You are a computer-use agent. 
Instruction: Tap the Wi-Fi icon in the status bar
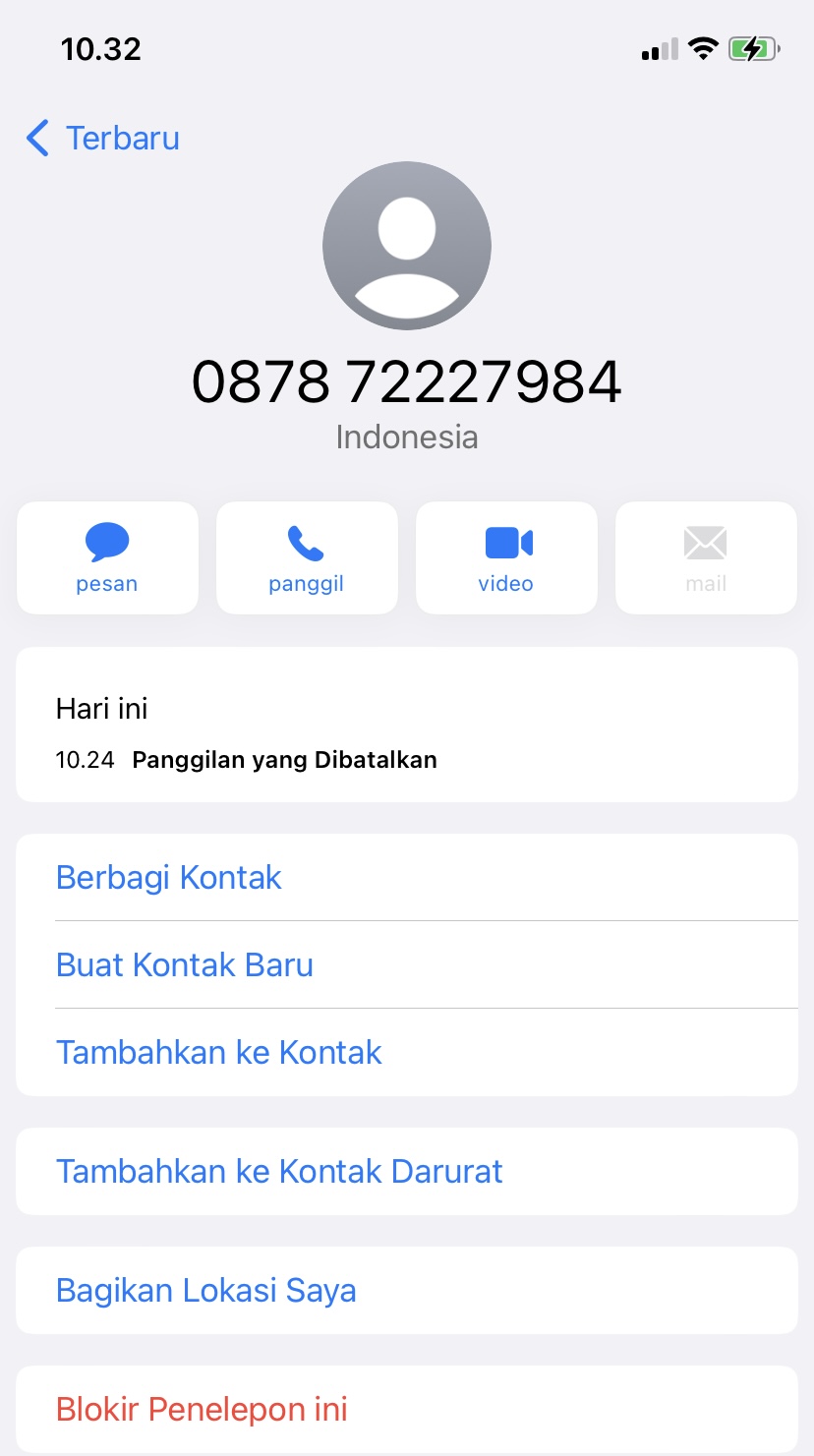(x=702, y=46)
